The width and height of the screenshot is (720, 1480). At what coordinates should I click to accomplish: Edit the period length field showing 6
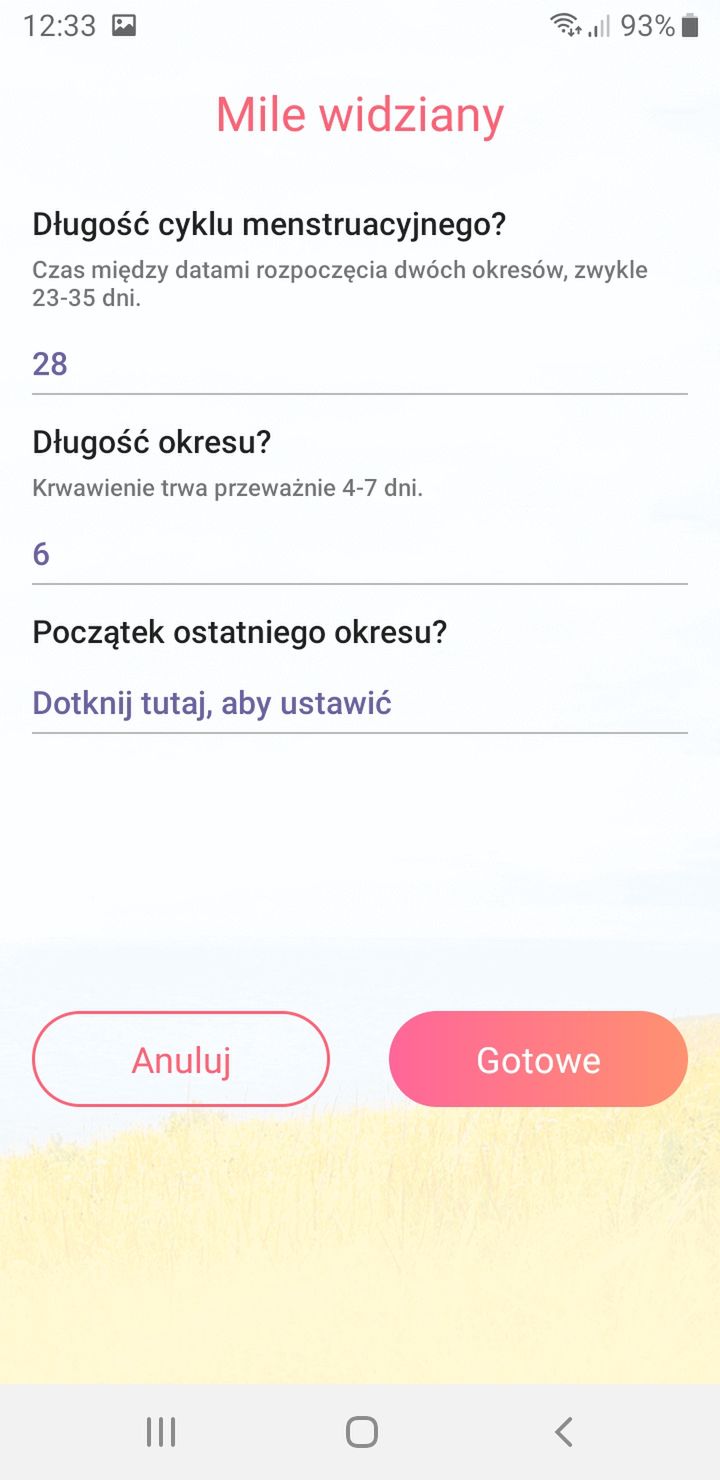(360, 554)
